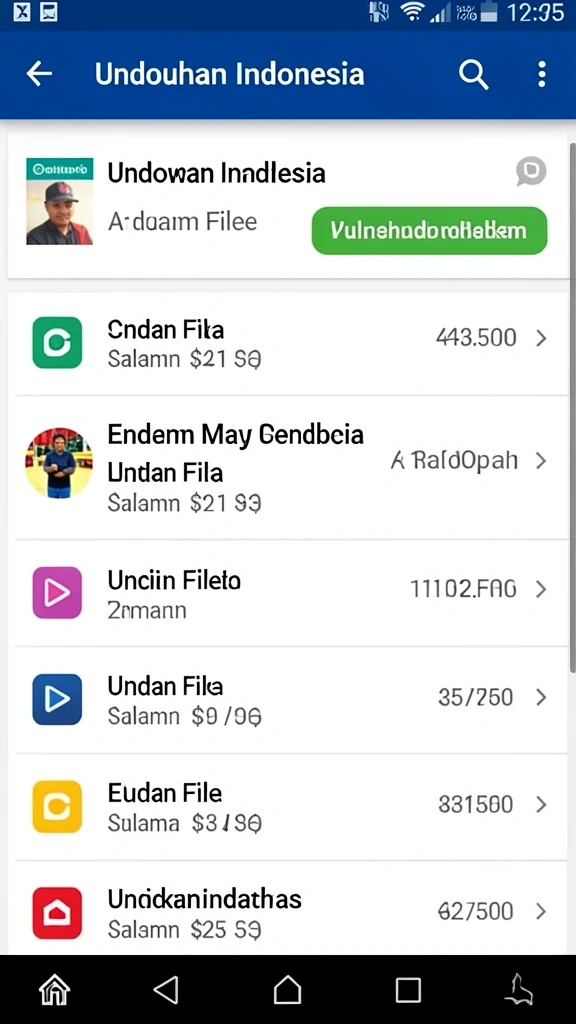Open the Cndan Fila row showing 443.500
The image size is (576, 1024).
291,343
